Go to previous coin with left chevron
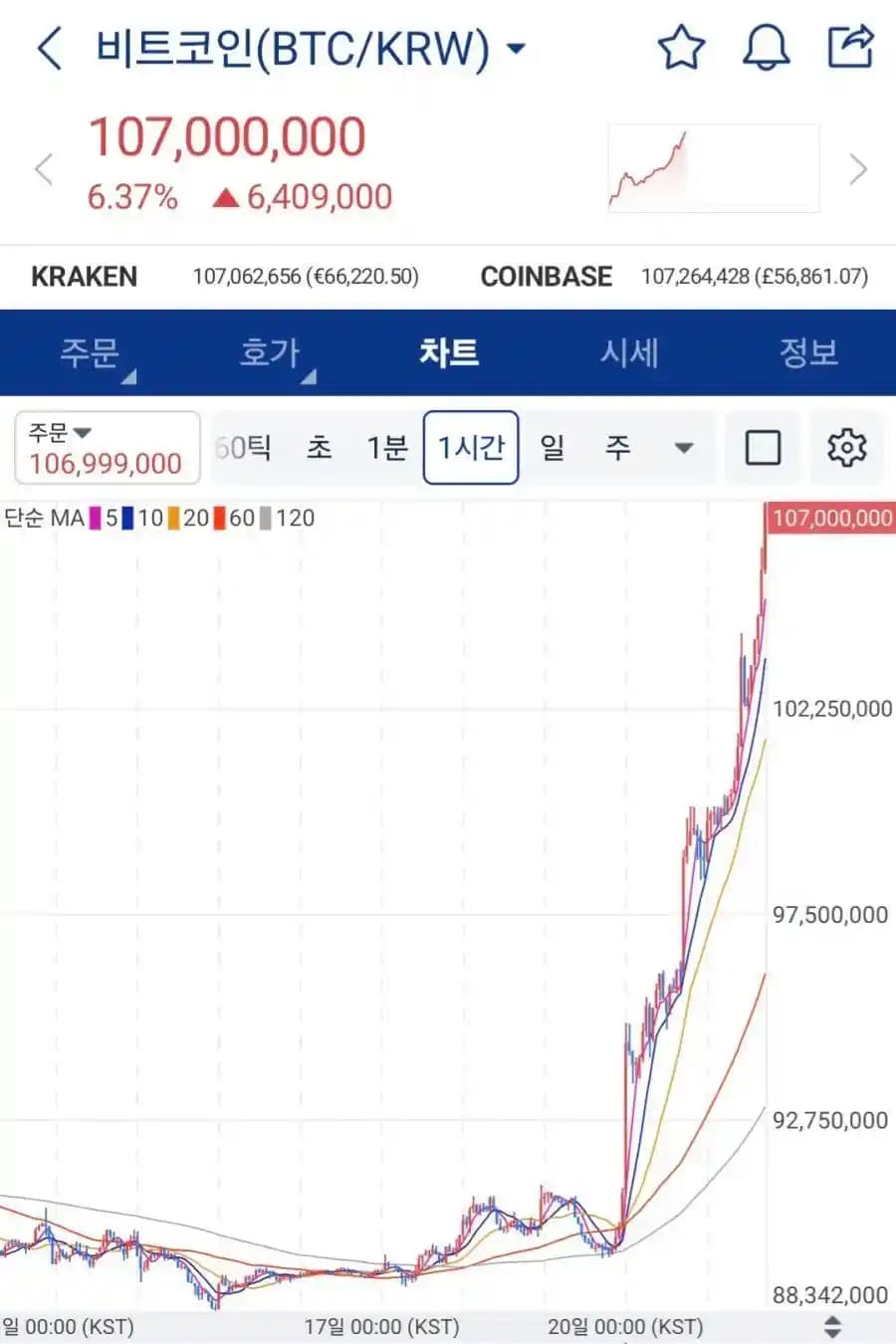Image resolution: width=896 pixels, height=1344 pixels. 43,169
